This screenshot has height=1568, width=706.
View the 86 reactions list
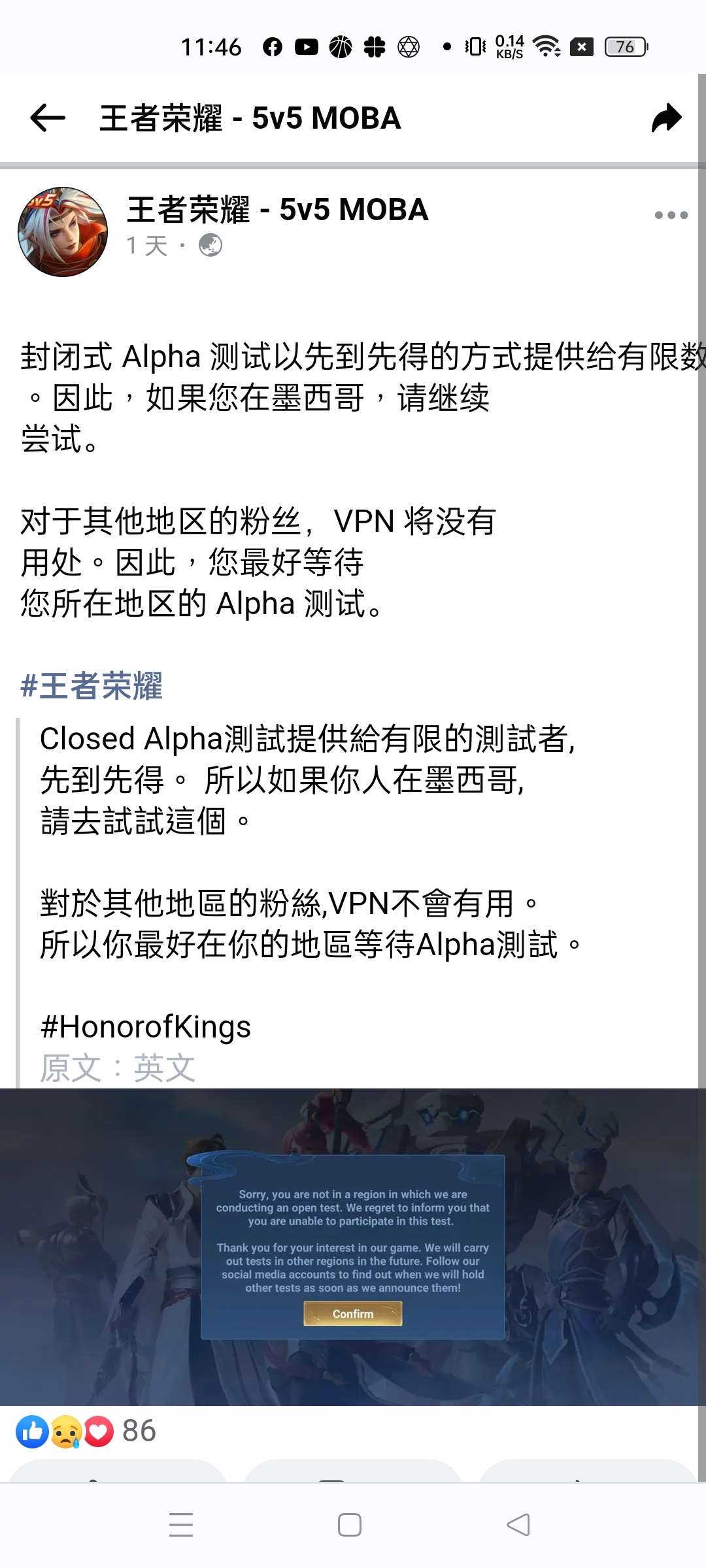click(x=86, y=1431)
